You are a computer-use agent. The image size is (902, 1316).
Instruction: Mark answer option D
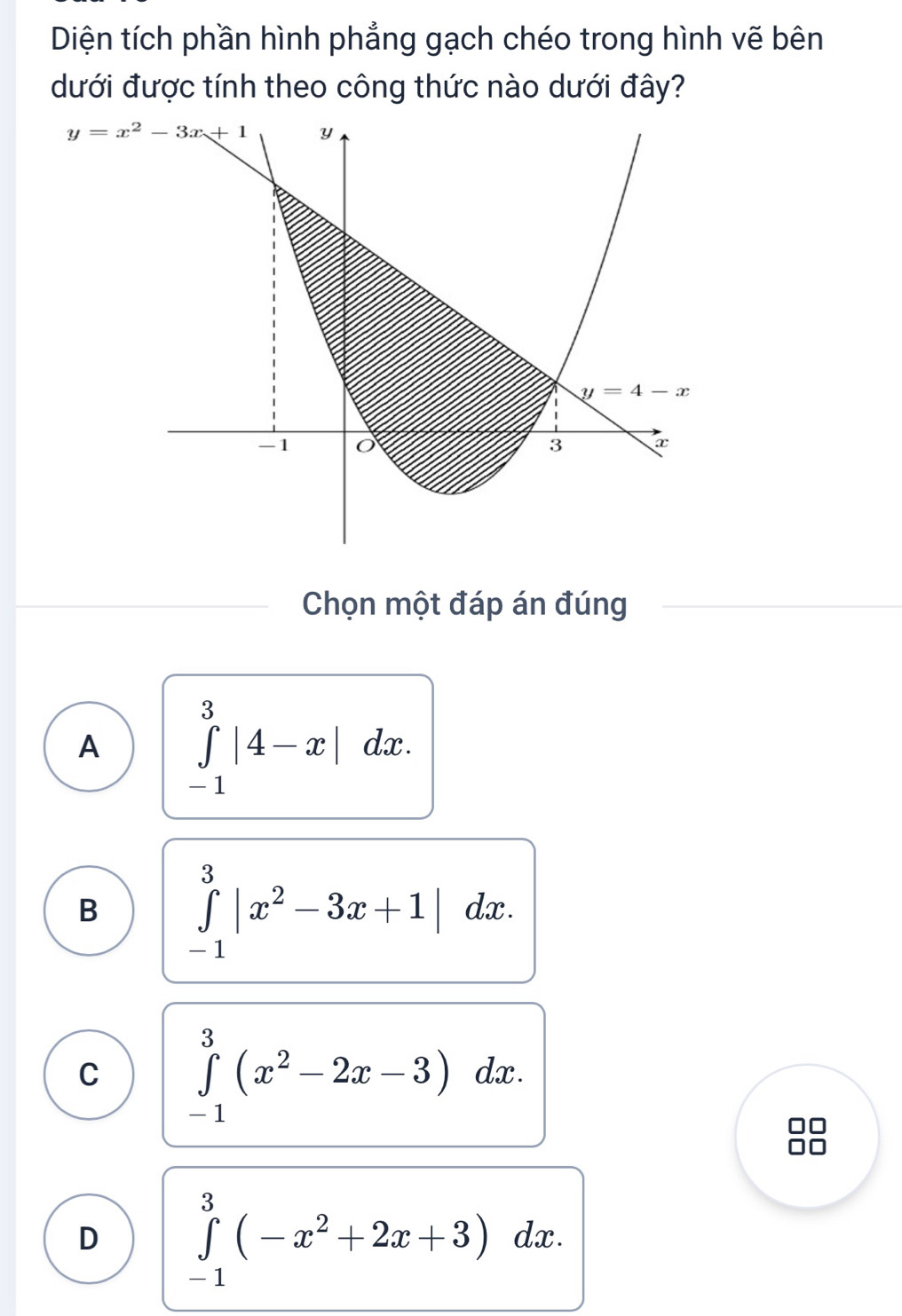89,1239
